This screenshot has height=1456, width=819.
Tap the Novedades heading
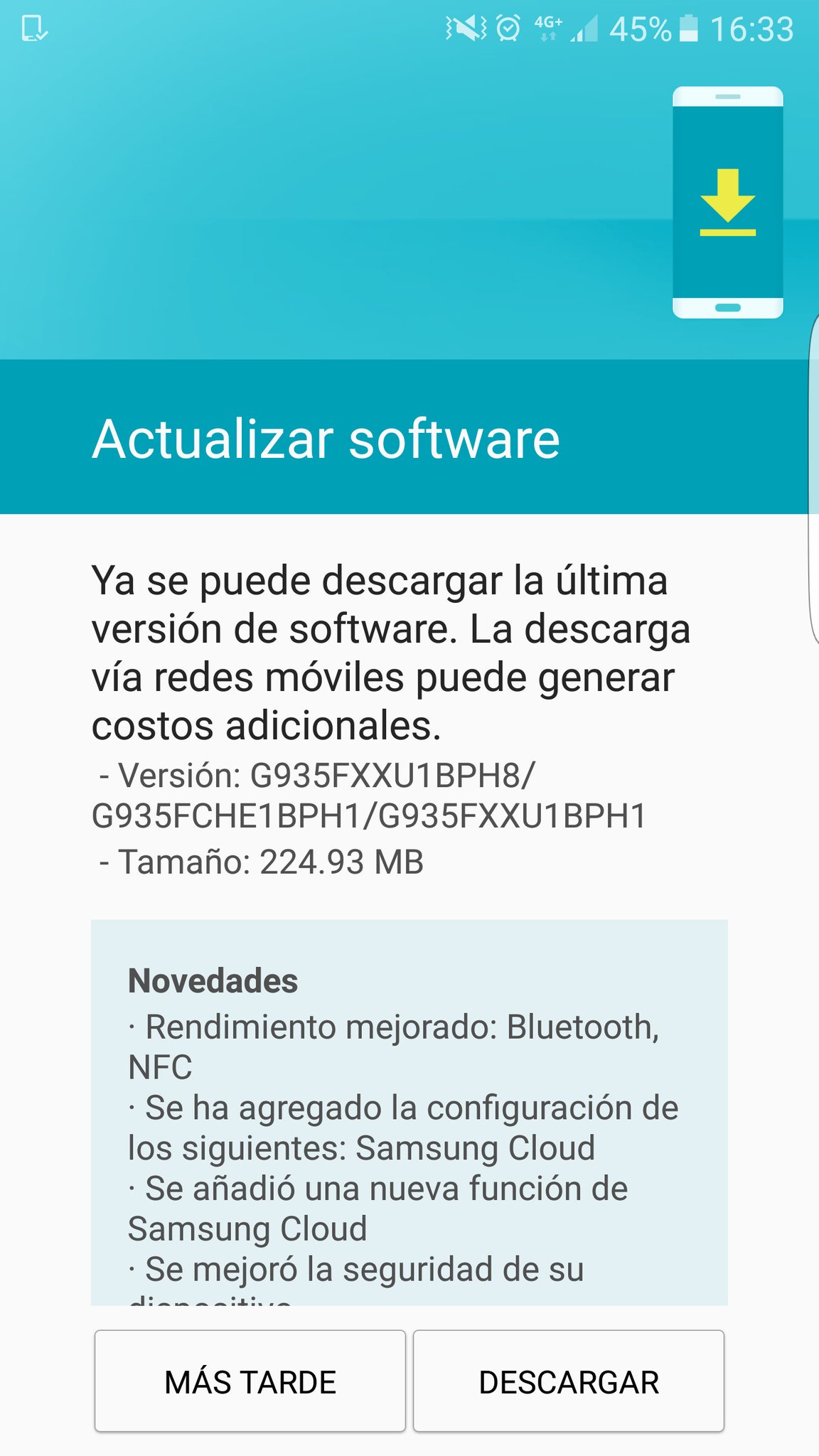[x=213, y=983]
